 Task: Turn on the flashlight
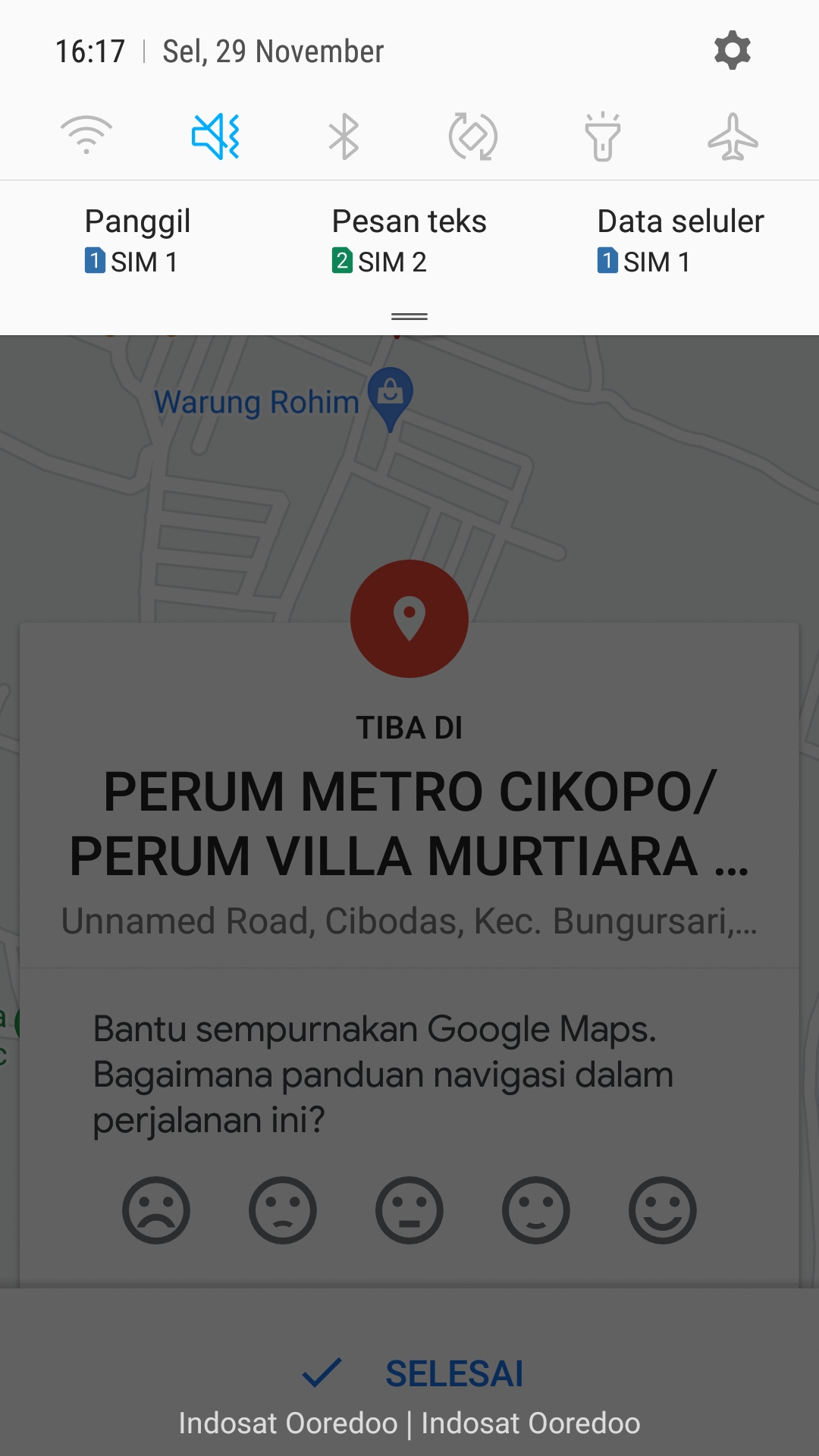click(603, 136)
